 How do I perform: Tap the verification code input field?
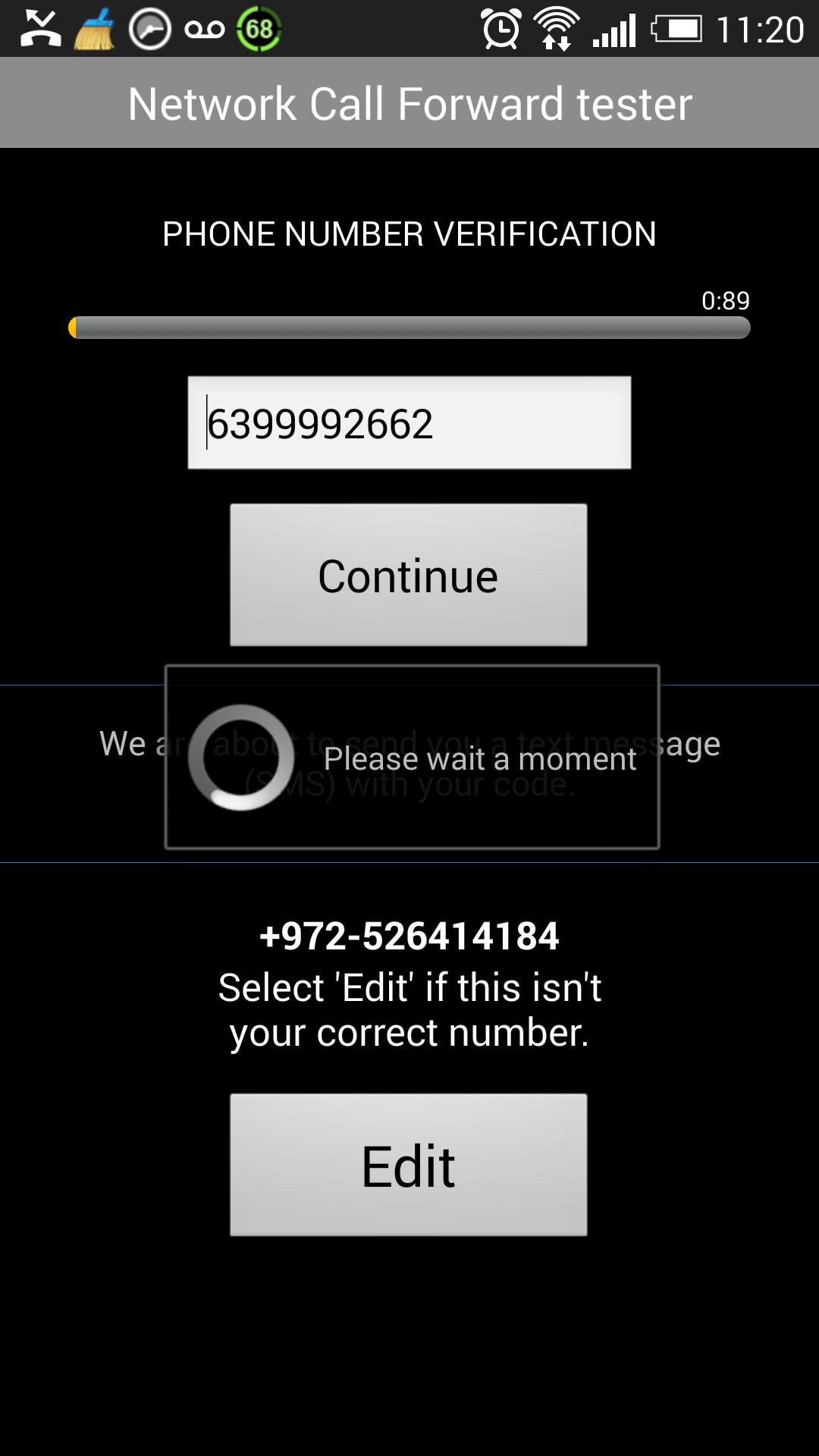tap(409, 422)
